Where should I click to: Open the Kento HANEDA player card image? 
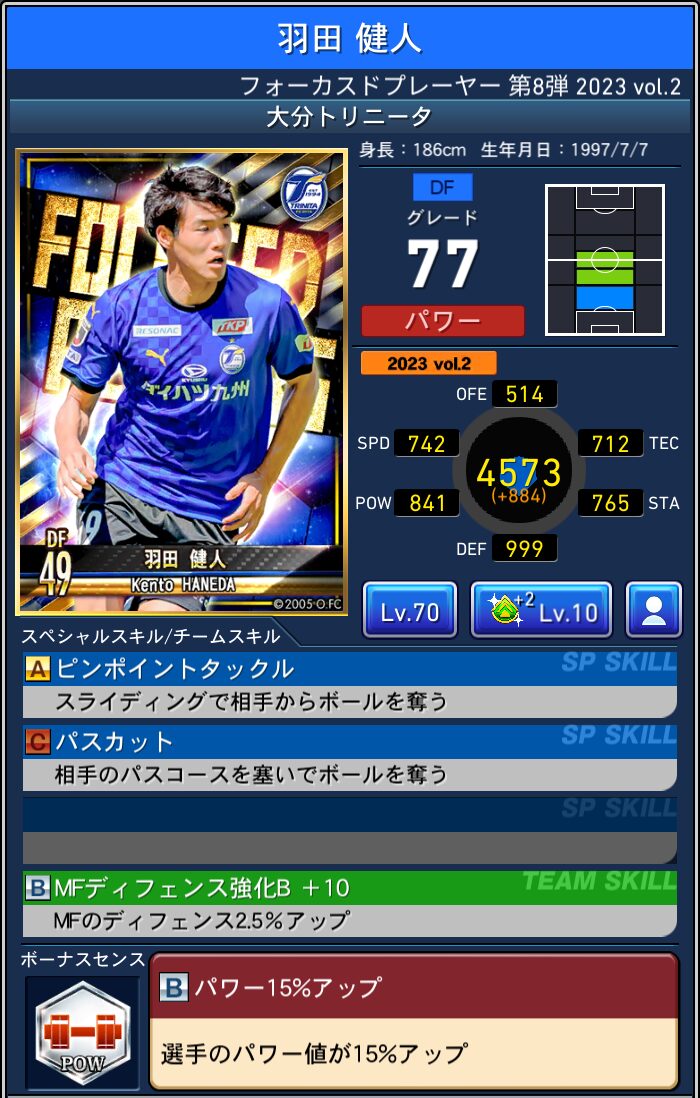182,381
